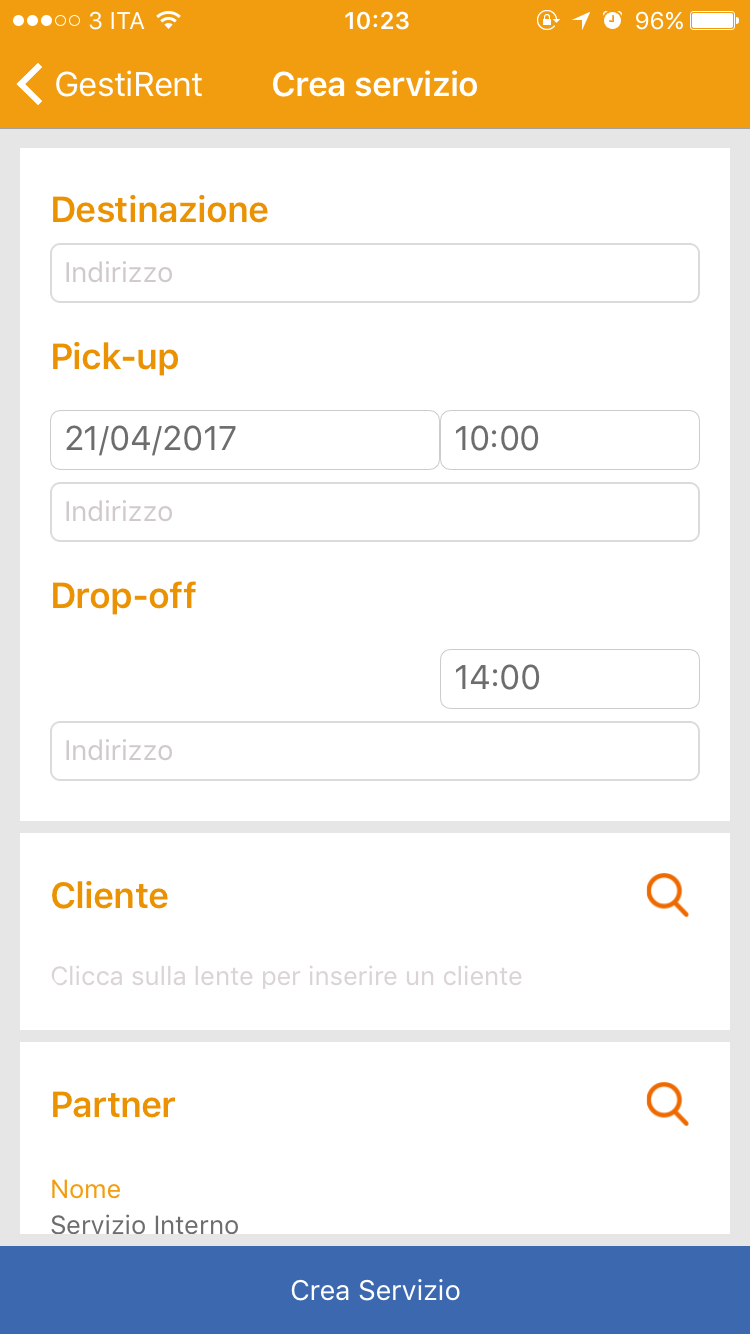Screen dimensions: 750x1334
Task: Edit the pick-up time 10:00
Action: (570, 439)
